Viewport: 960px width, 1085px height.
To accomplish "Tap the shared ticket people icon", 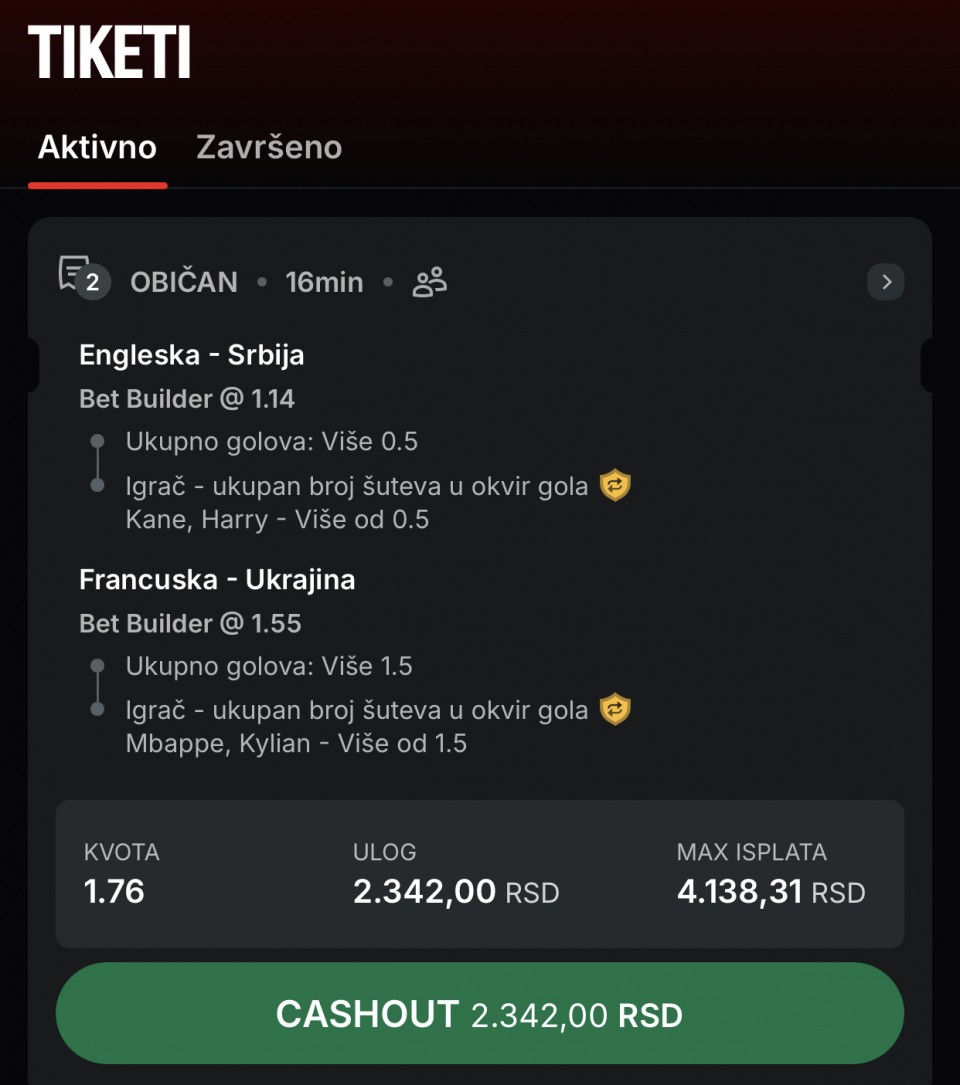I will point(429,283).
